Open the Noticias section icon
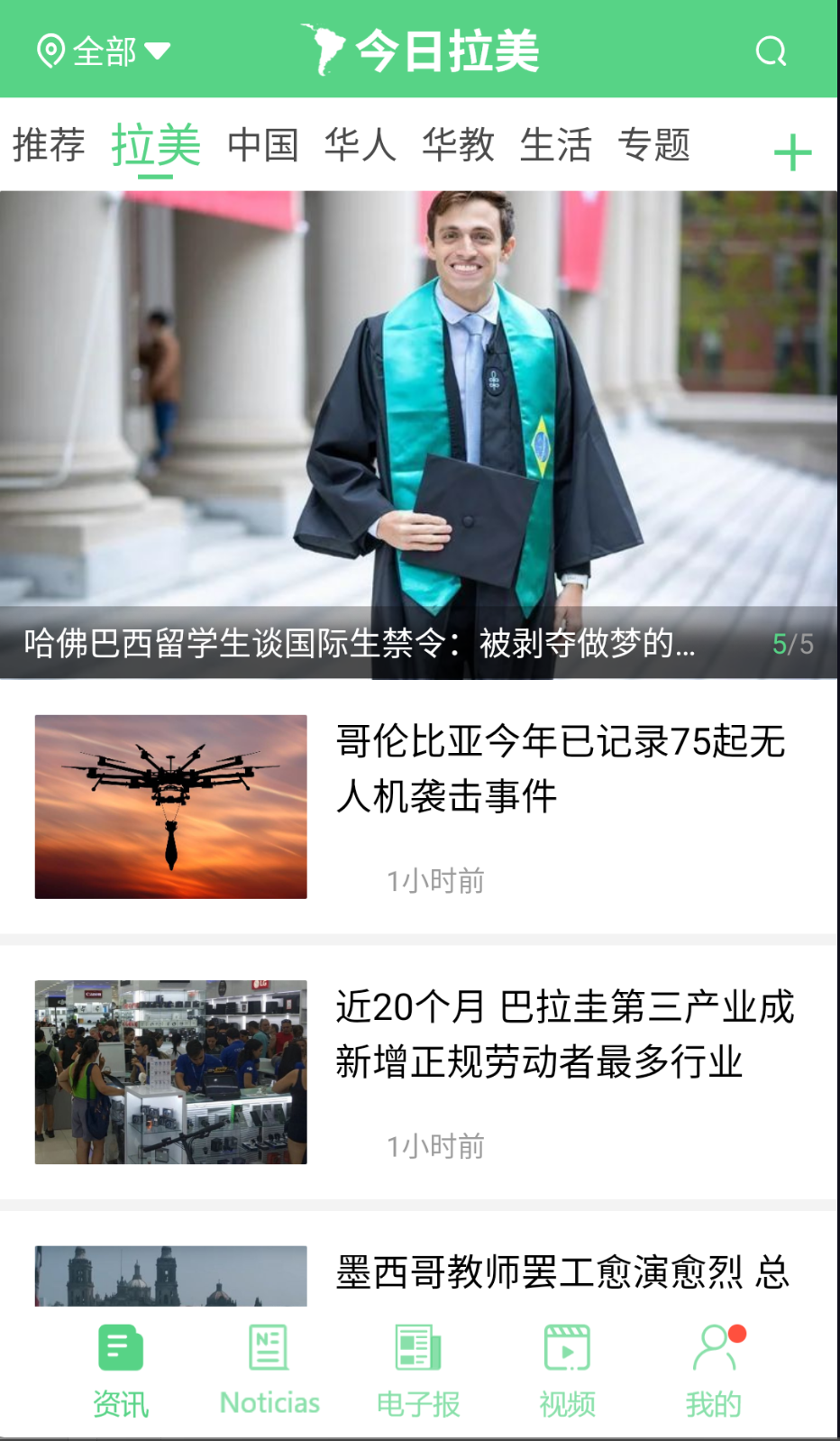 point(268,1347)
